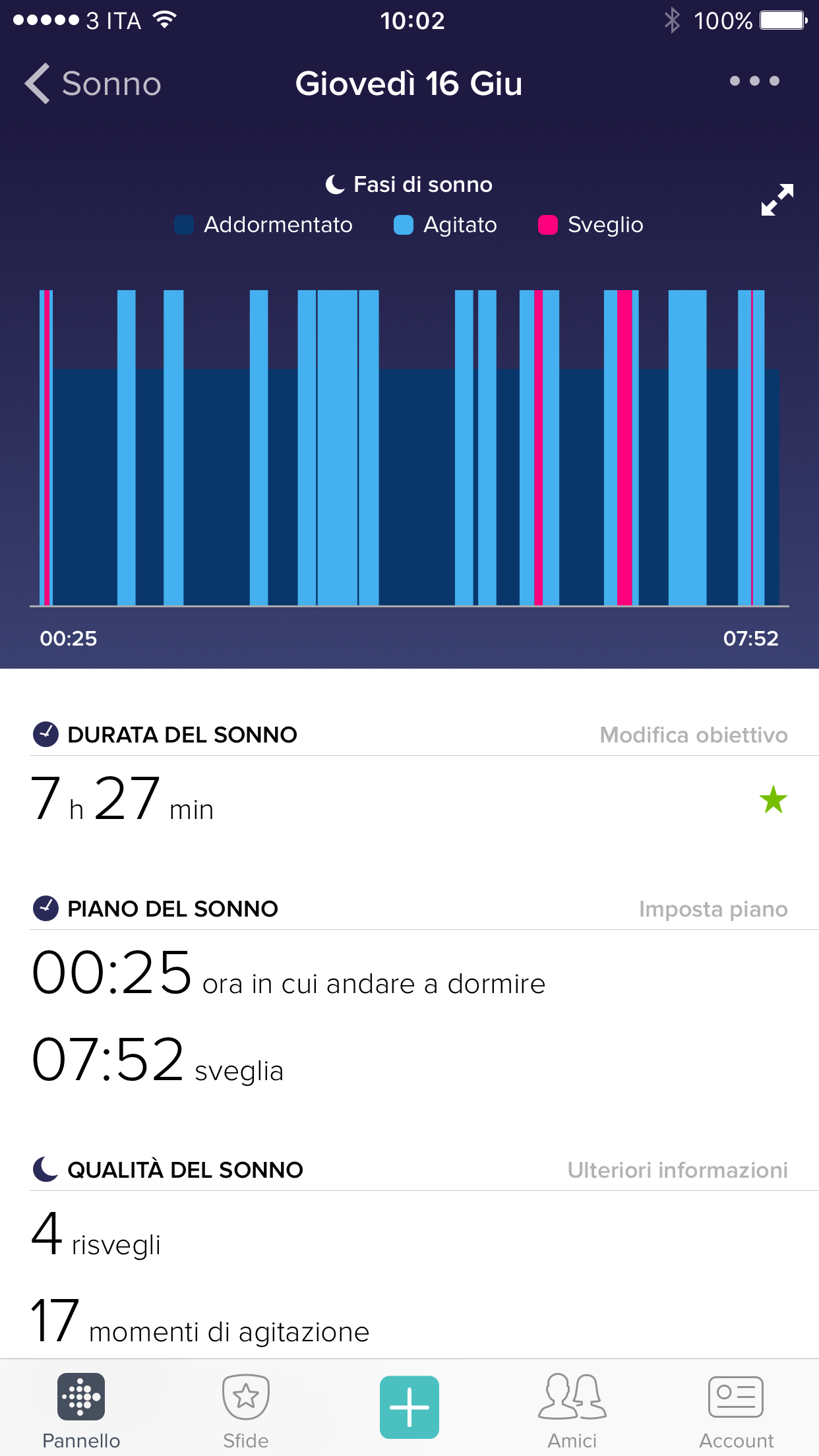Open Imposta piano

(x=713, y=909)
